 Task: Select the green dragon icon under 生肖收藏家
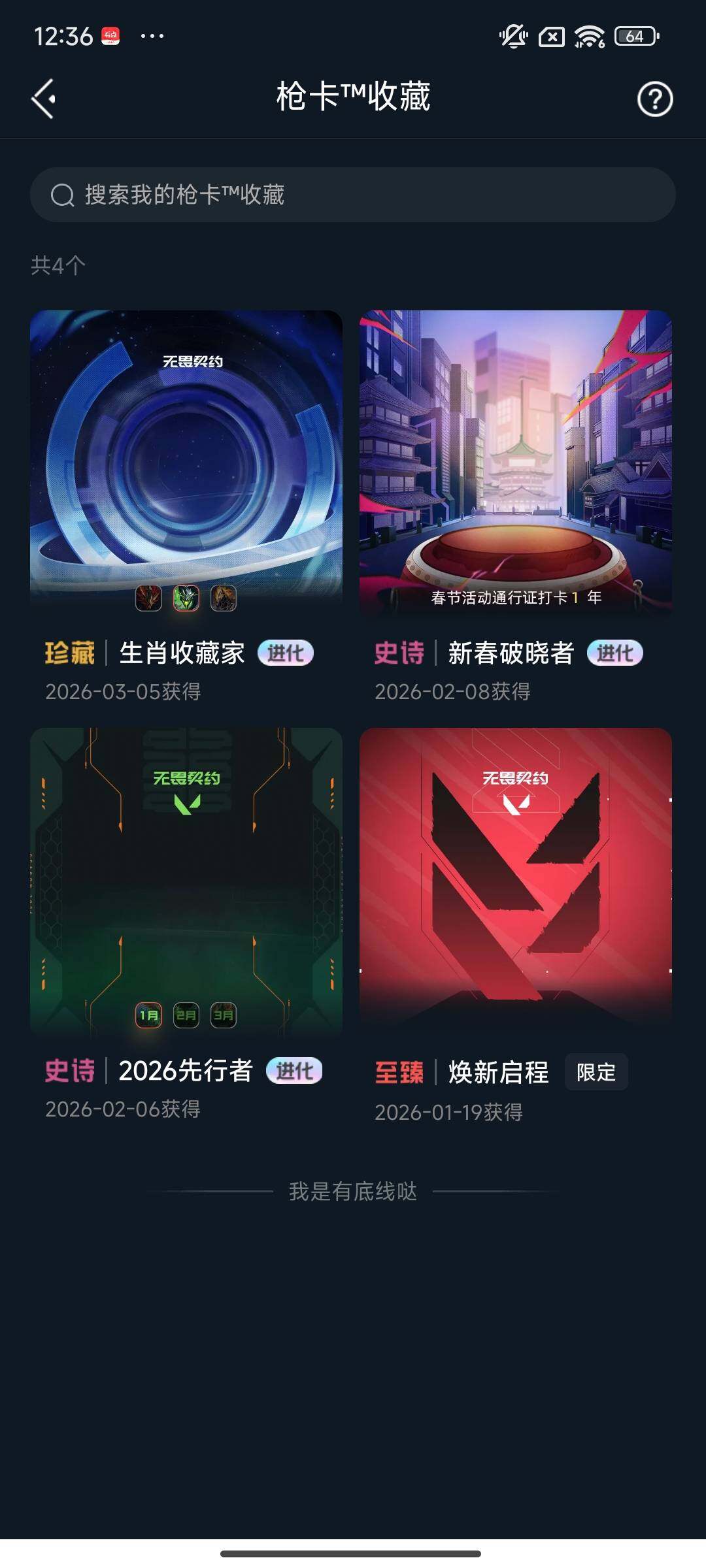[186, 598]
